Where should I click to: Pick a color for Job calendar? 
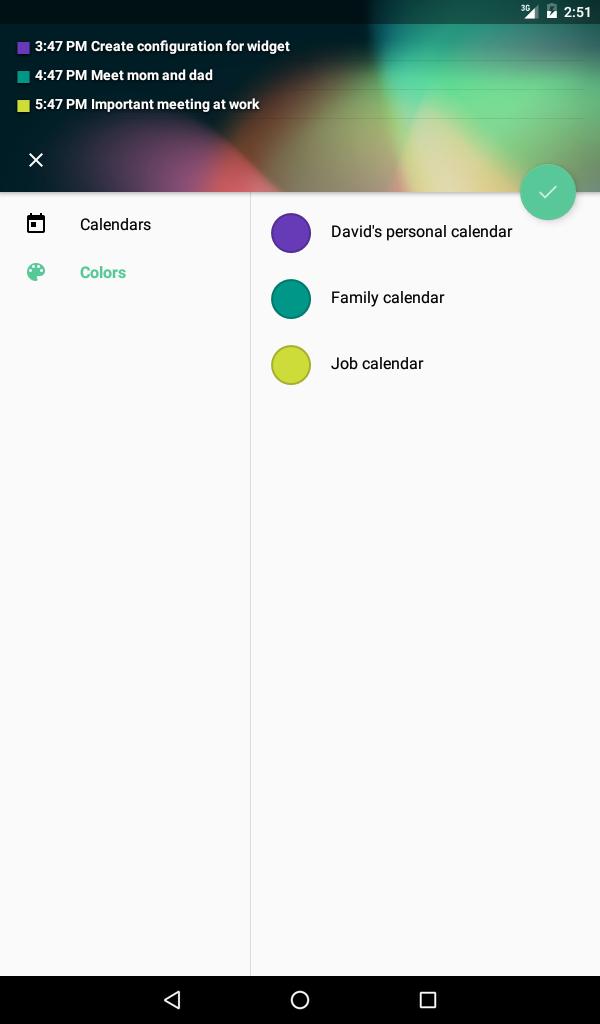point(425,364)
